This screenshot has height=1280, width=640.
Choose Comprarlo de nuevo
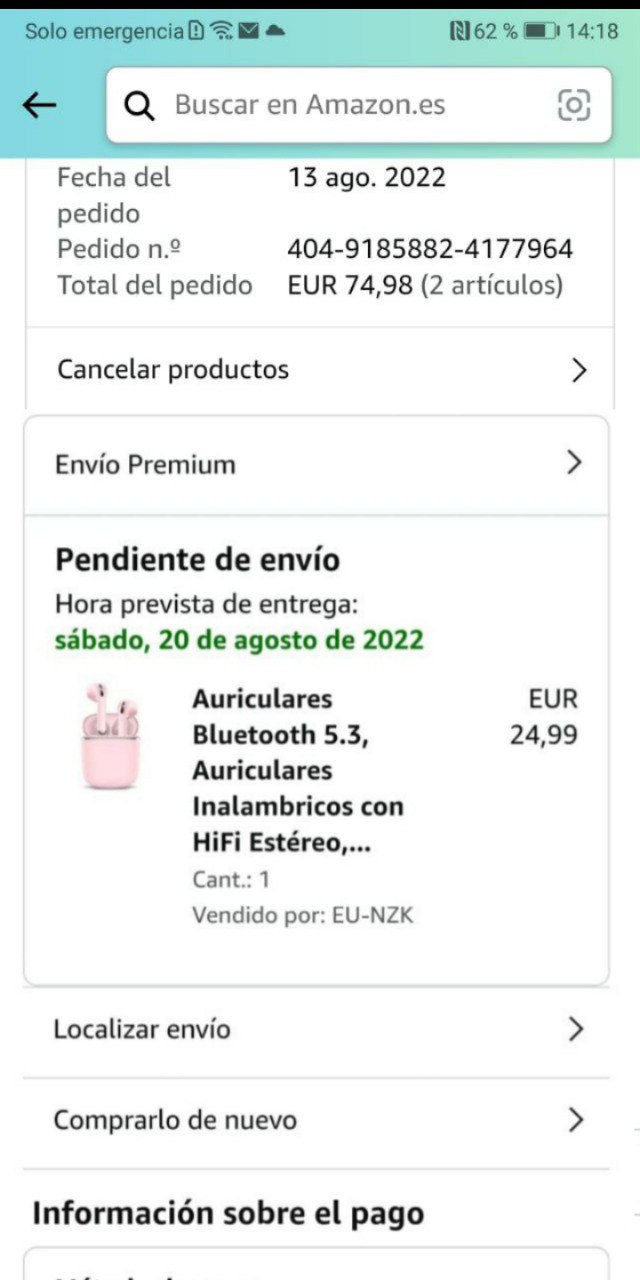point(316,1120)
